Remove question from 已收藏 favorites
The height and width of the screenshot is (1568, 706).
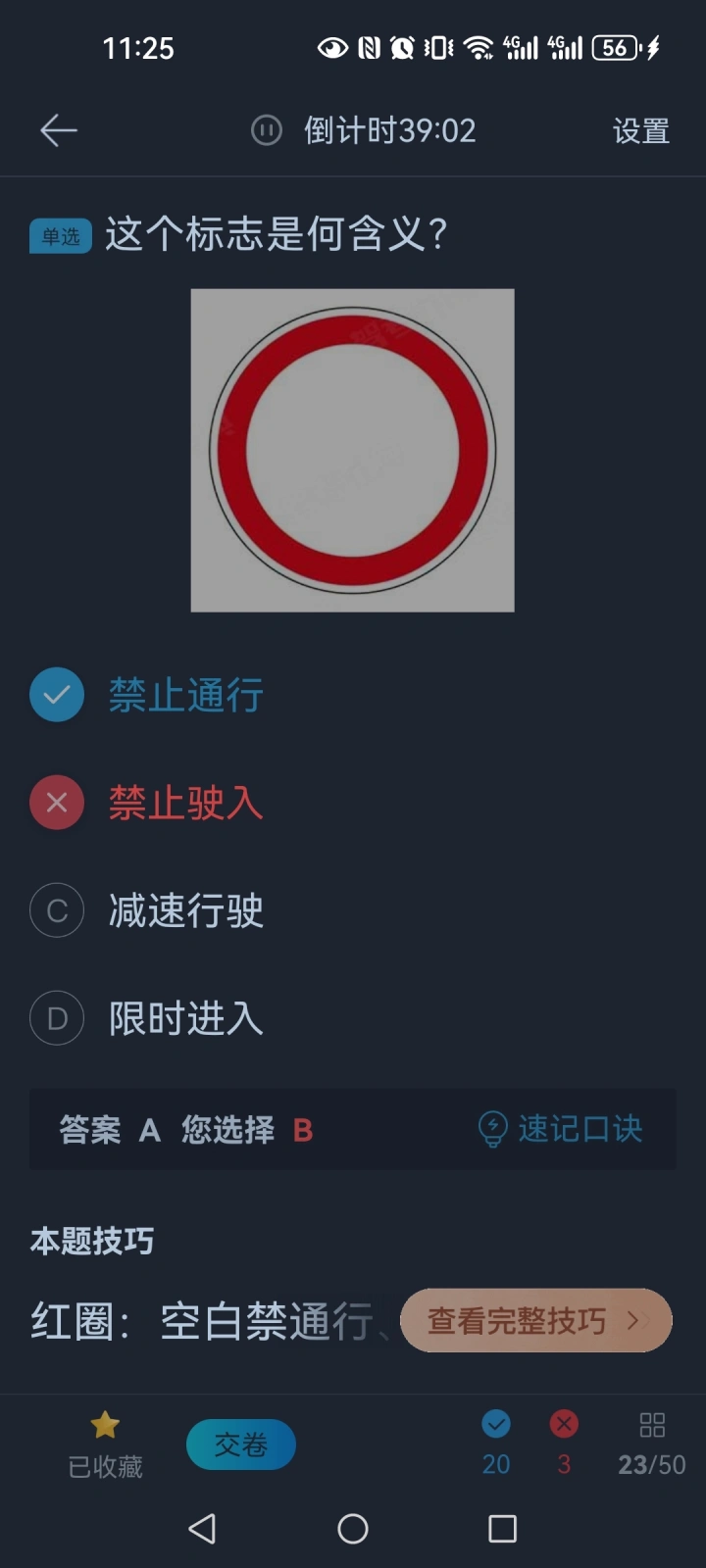tap(105, 1444)
